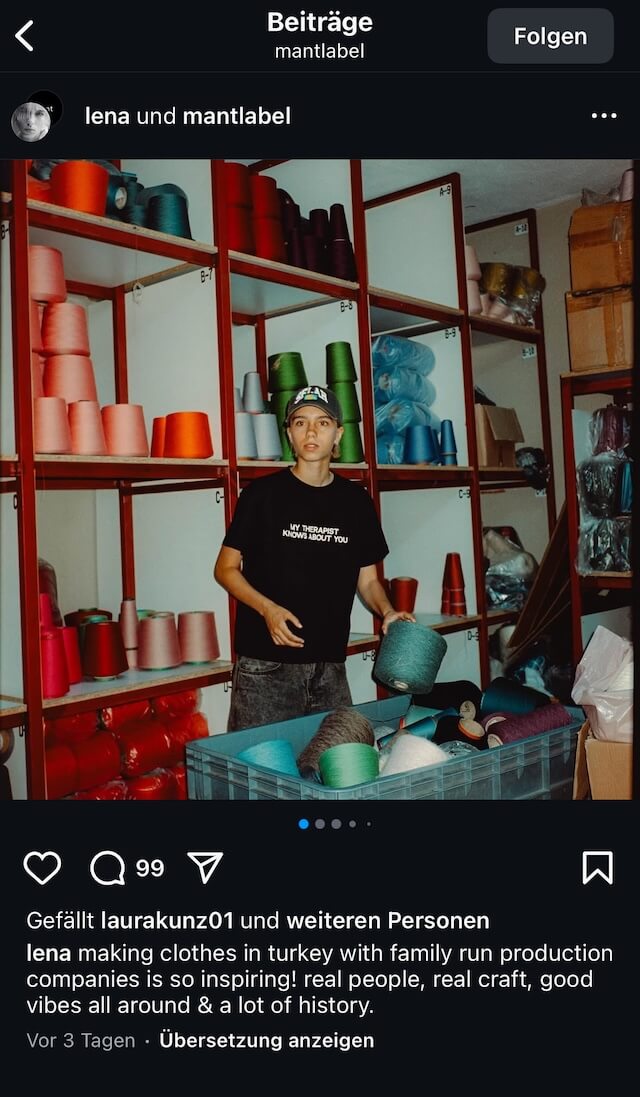Tap the post photo of the yarn warehouse
The width and height of the screenshot is (640, 1097).
tap(320, 479)
